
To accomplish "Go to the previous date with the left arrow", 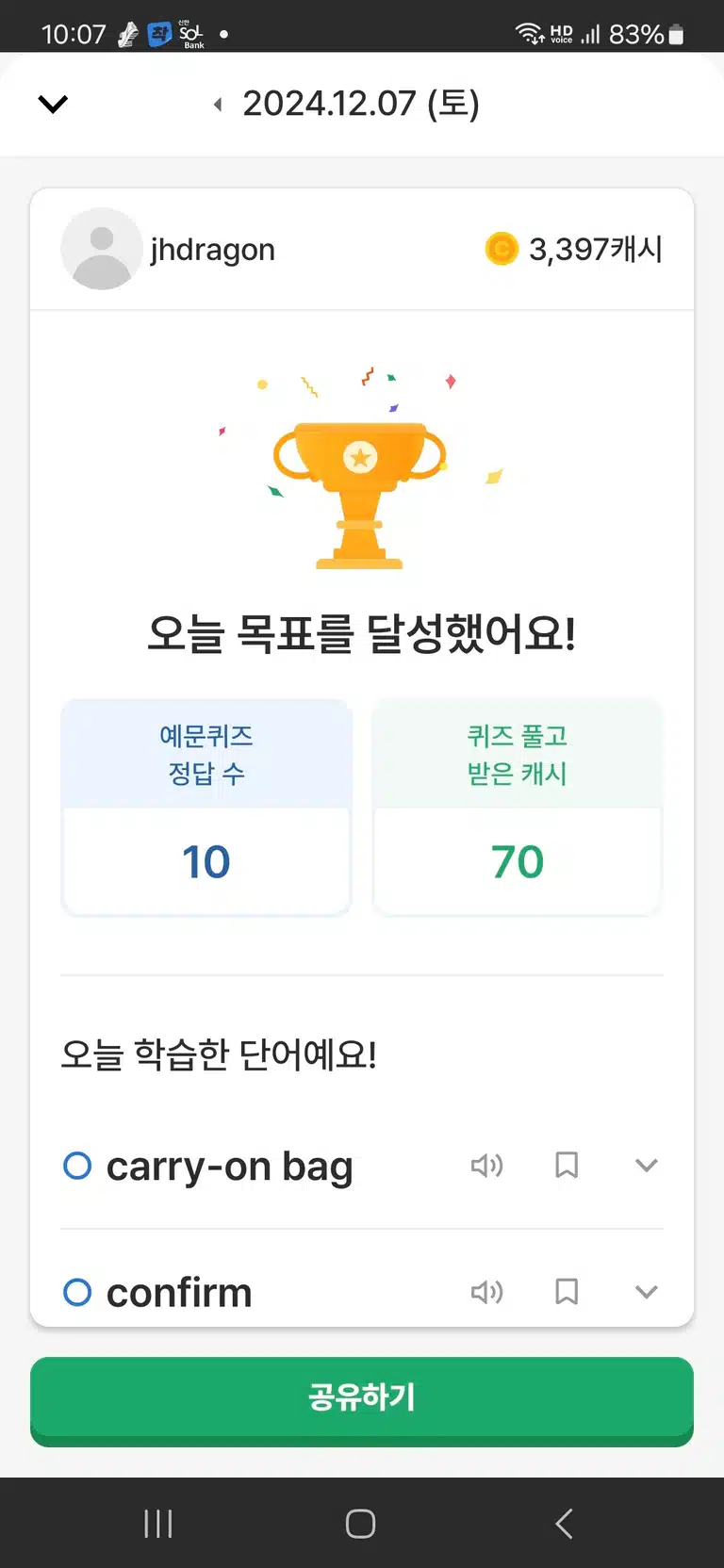I will pyautogui.click(x=218, y=104).
